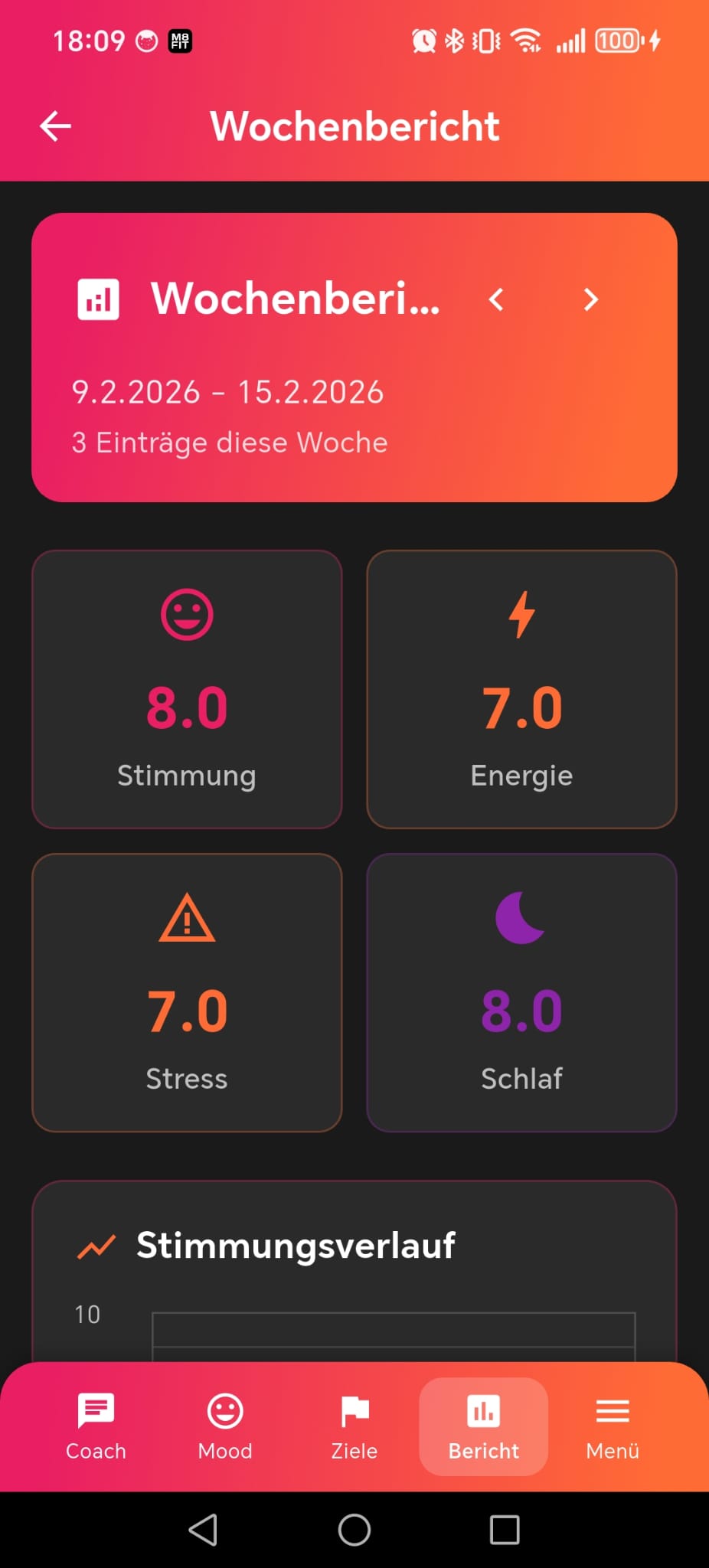
Task: Tap the back arrow in the header
Action: point(54,125)
